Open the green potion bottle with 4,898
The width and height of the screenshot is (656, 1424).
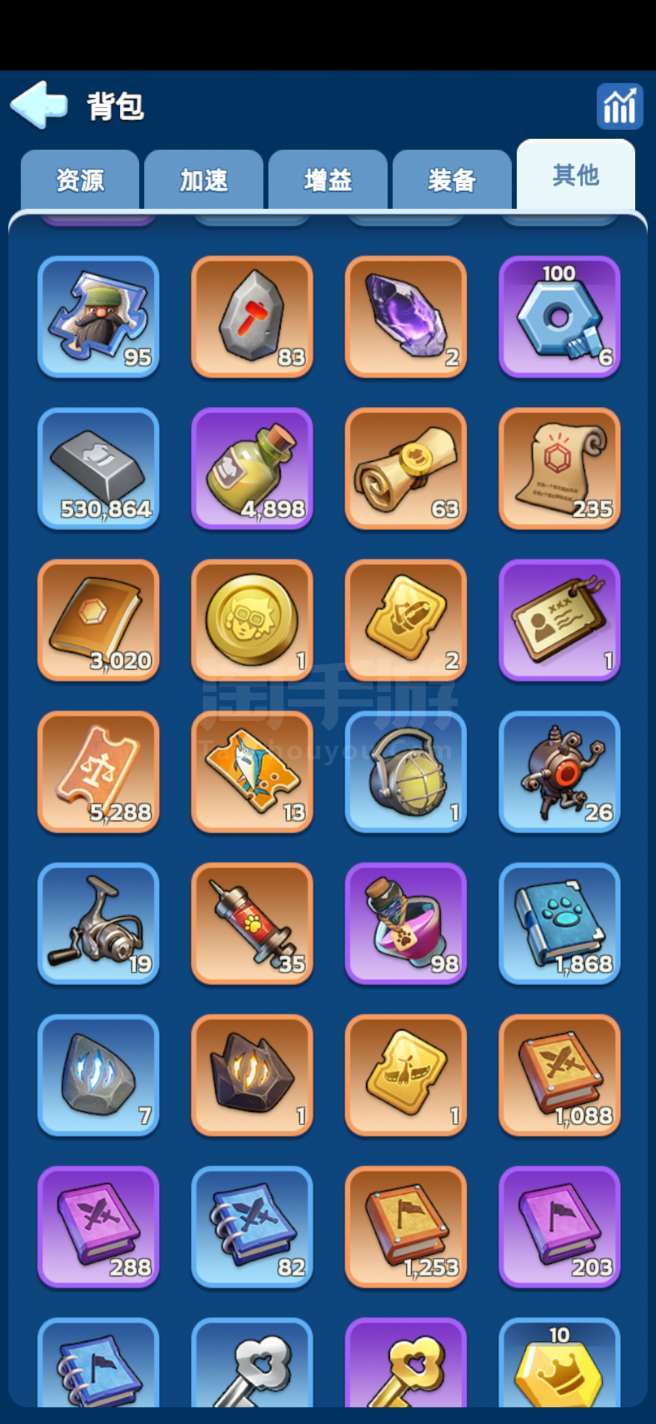coord(252,469)
